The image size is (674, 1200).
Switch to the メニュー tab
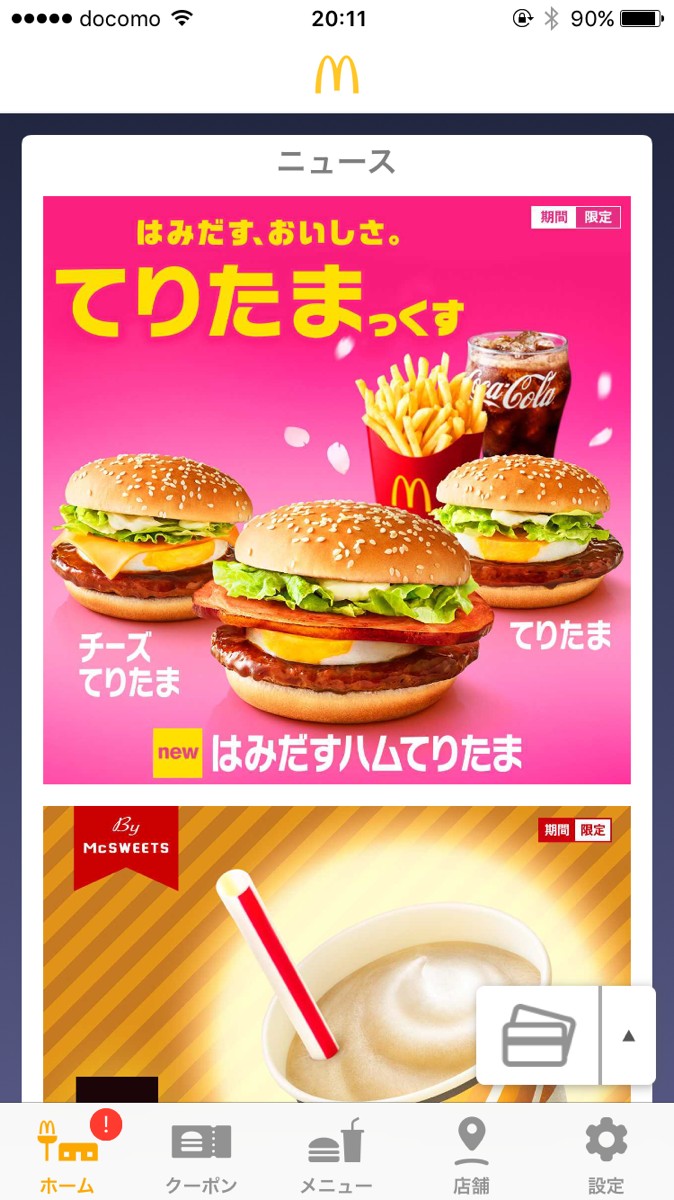[x=336, y=1155]
